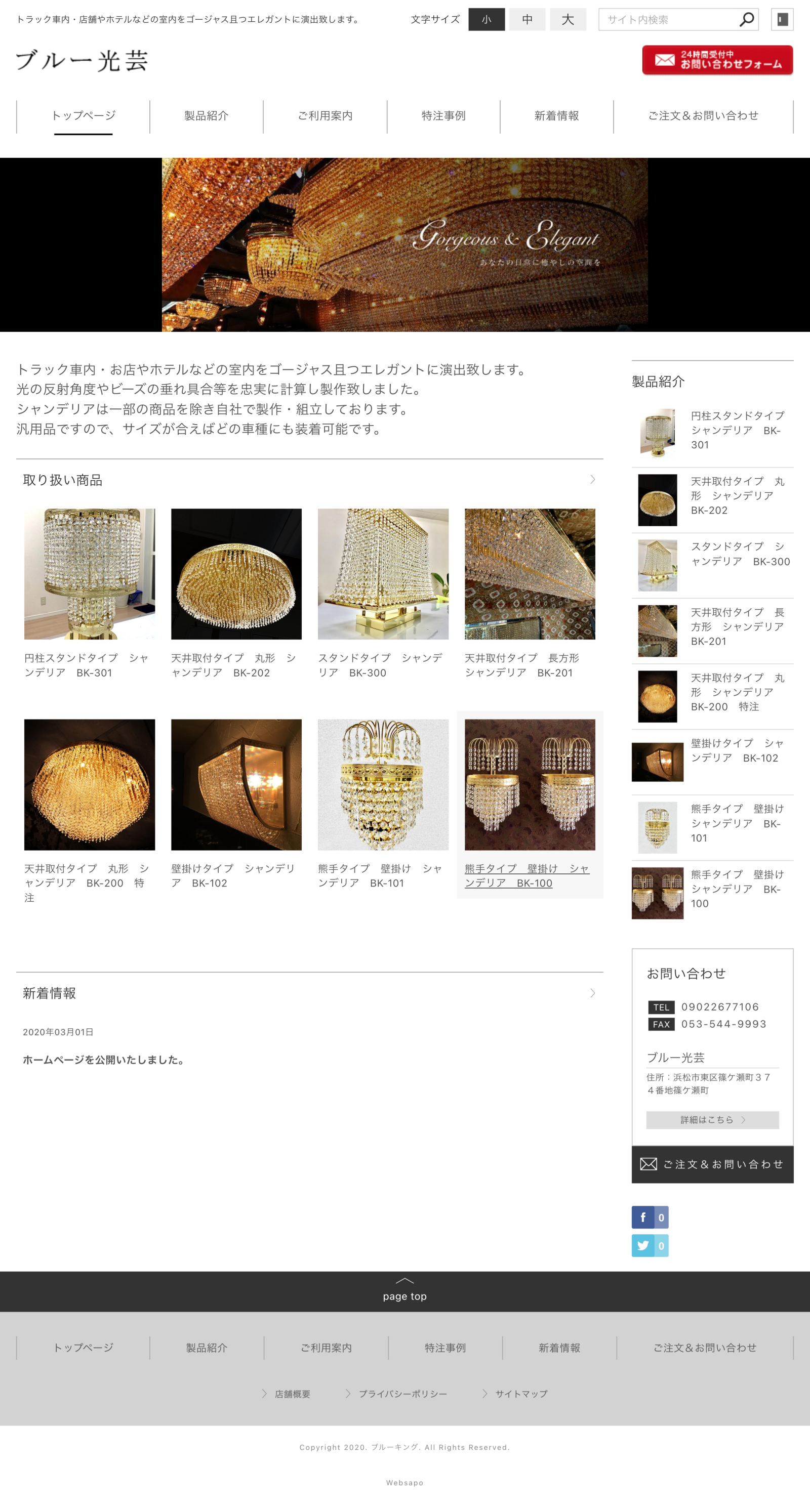Tap the search magnifier icon
The image size is (810, 1512).
click(x=746, y=19)
